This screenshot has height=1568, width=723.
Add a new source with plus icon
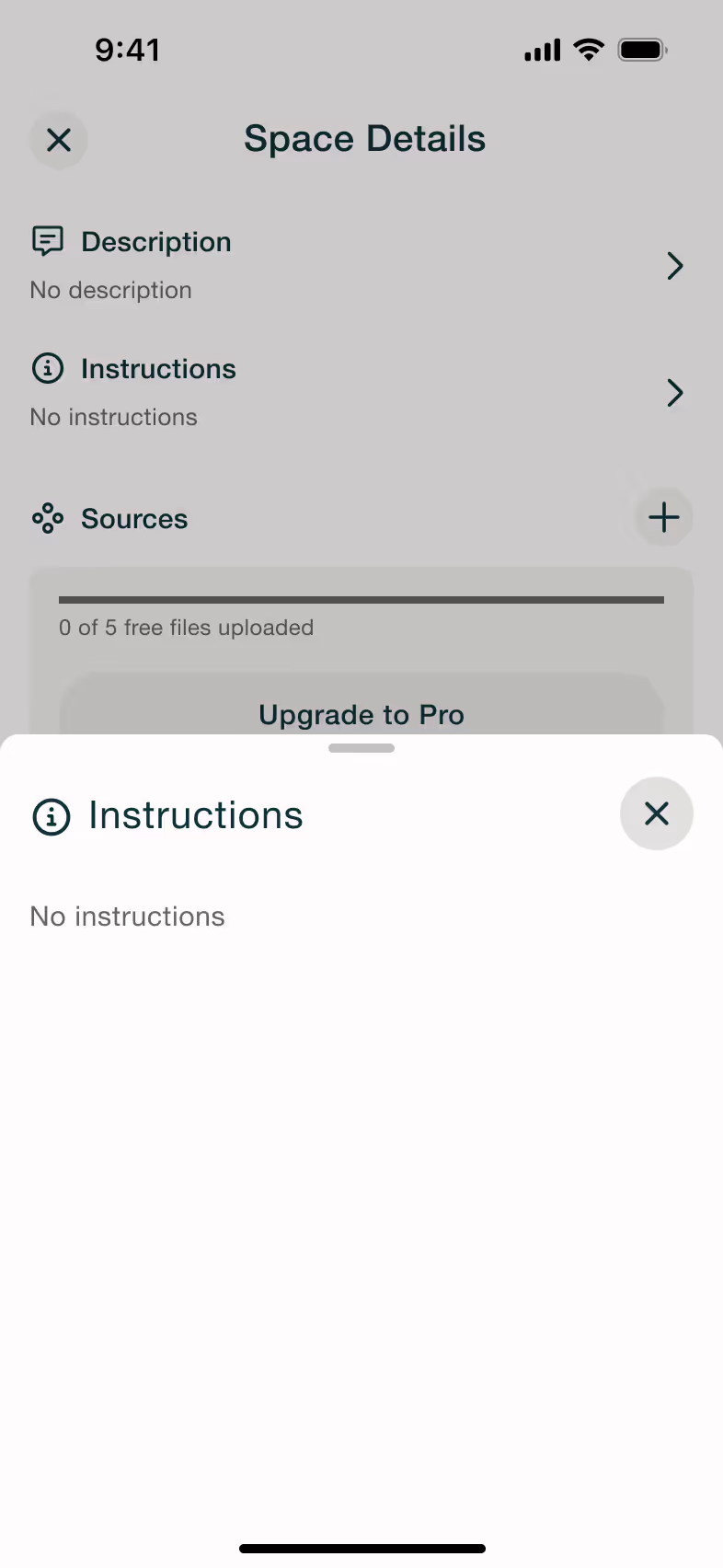[663, 517]
